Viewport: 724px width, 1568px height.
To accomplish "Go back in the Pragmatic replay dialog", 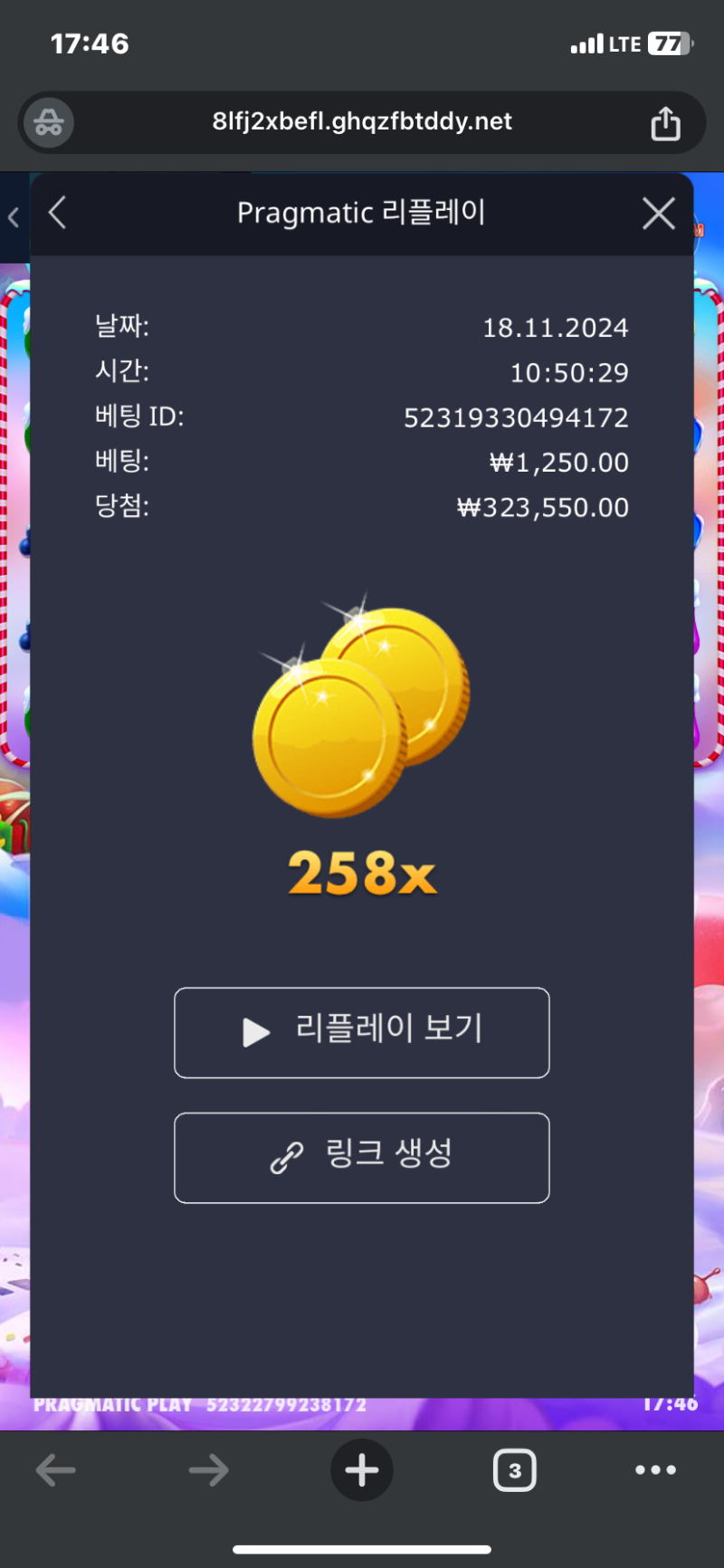I will [58, 214].
